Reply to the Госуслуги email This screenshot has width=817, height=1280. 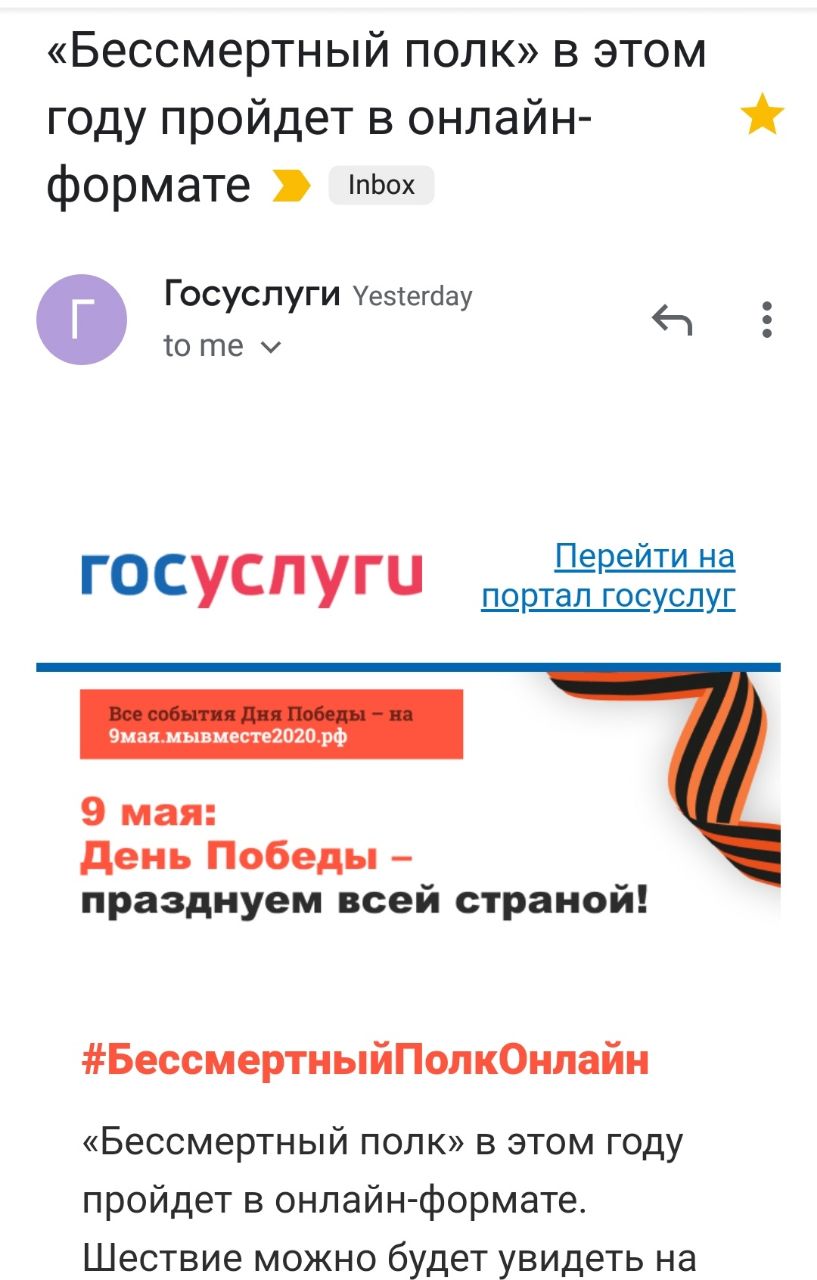coord(672,320)
